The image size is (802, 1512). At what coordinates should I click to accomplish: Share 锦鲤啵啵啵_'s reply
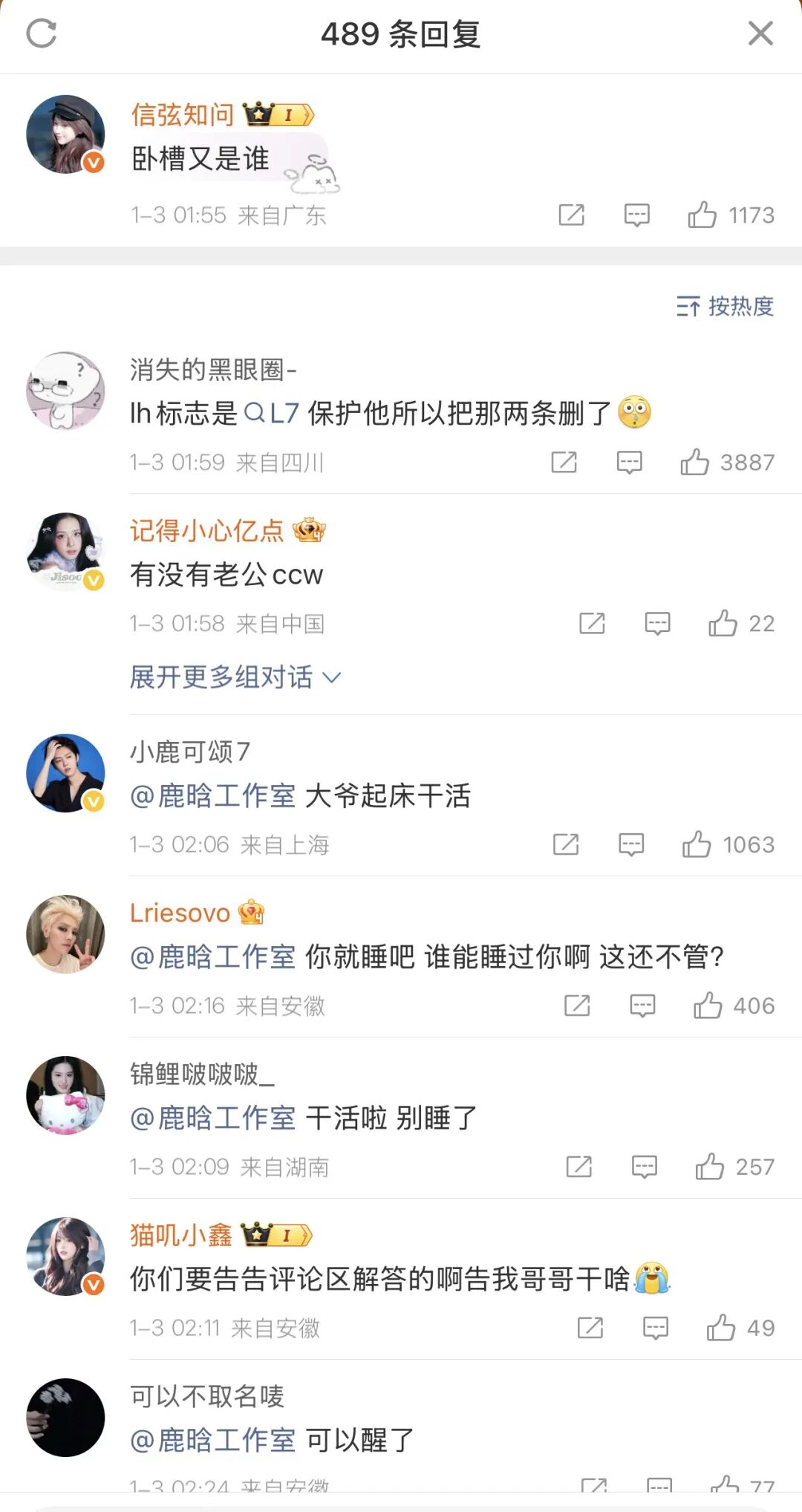click(x=578, y=1167)
